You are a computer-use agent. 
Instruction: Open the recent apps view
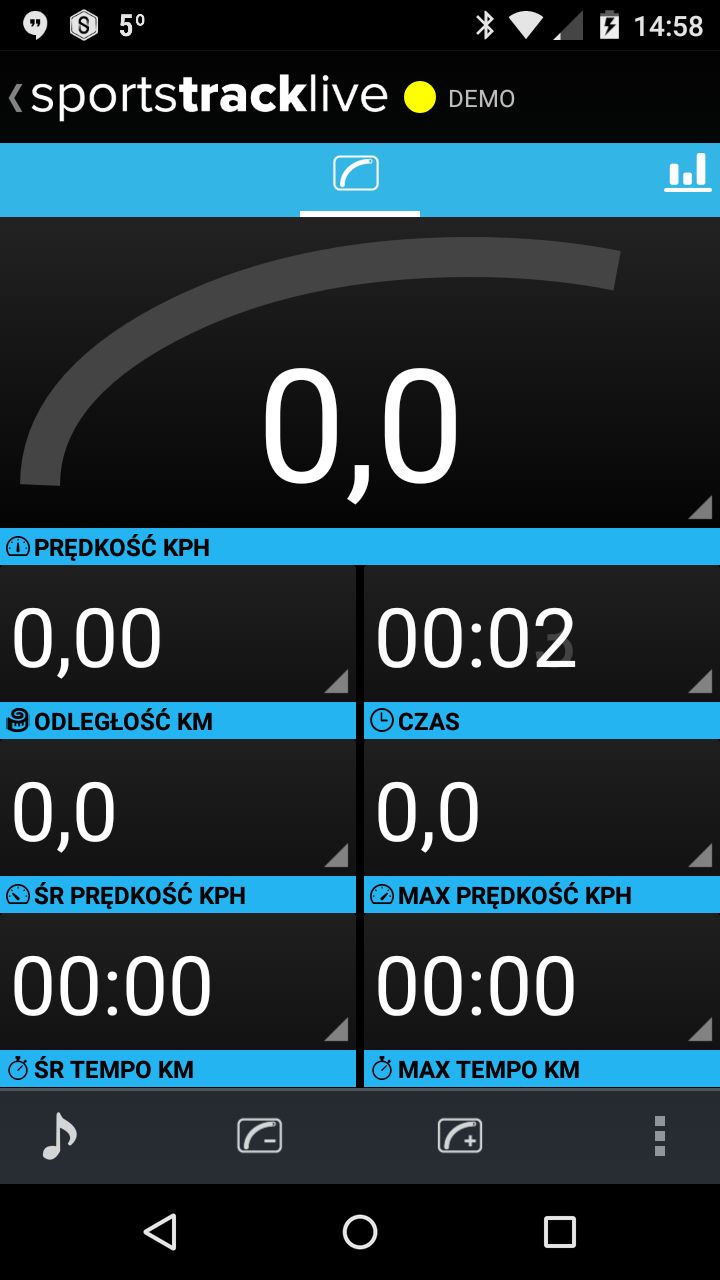coord(560,1232)
